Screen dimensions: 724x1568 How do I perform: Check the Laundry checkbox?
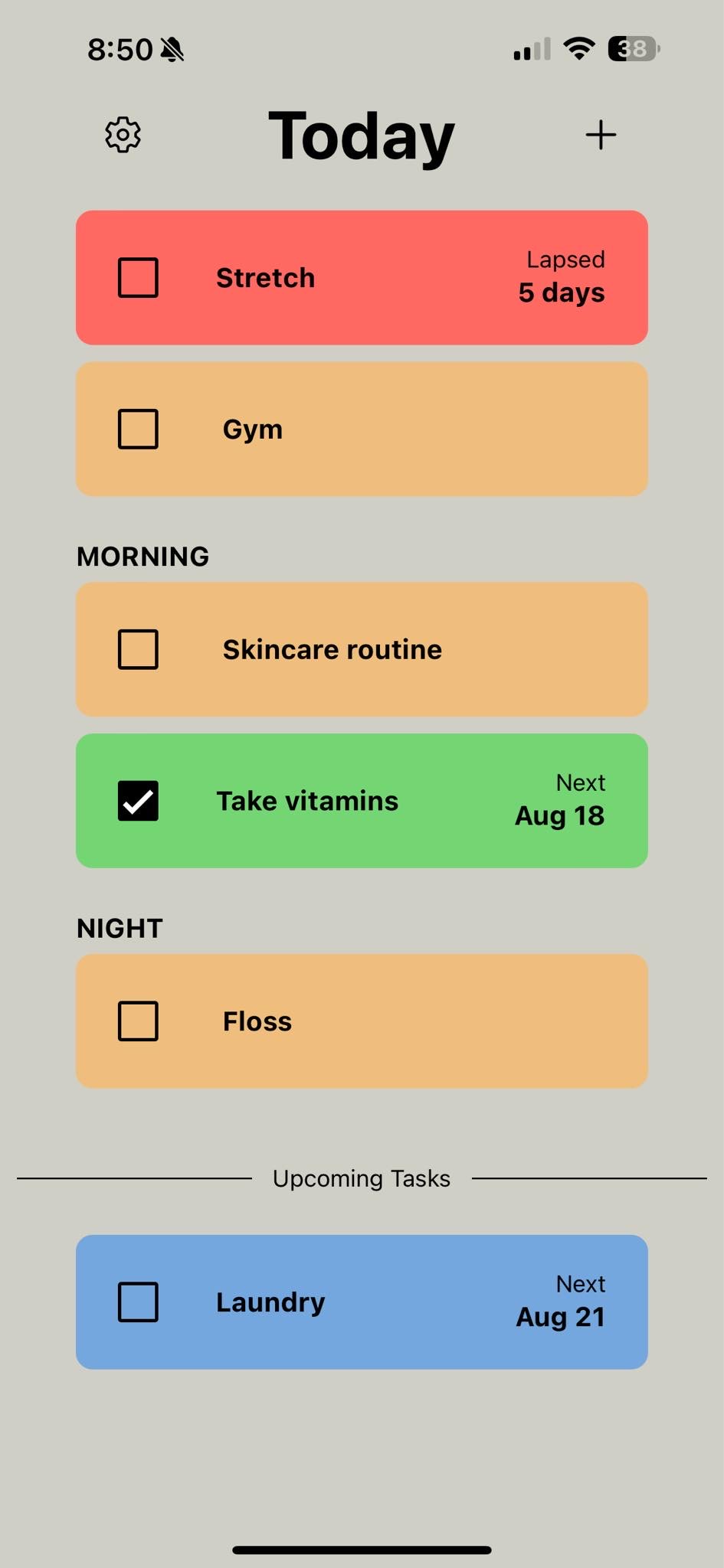point(138,1302)
